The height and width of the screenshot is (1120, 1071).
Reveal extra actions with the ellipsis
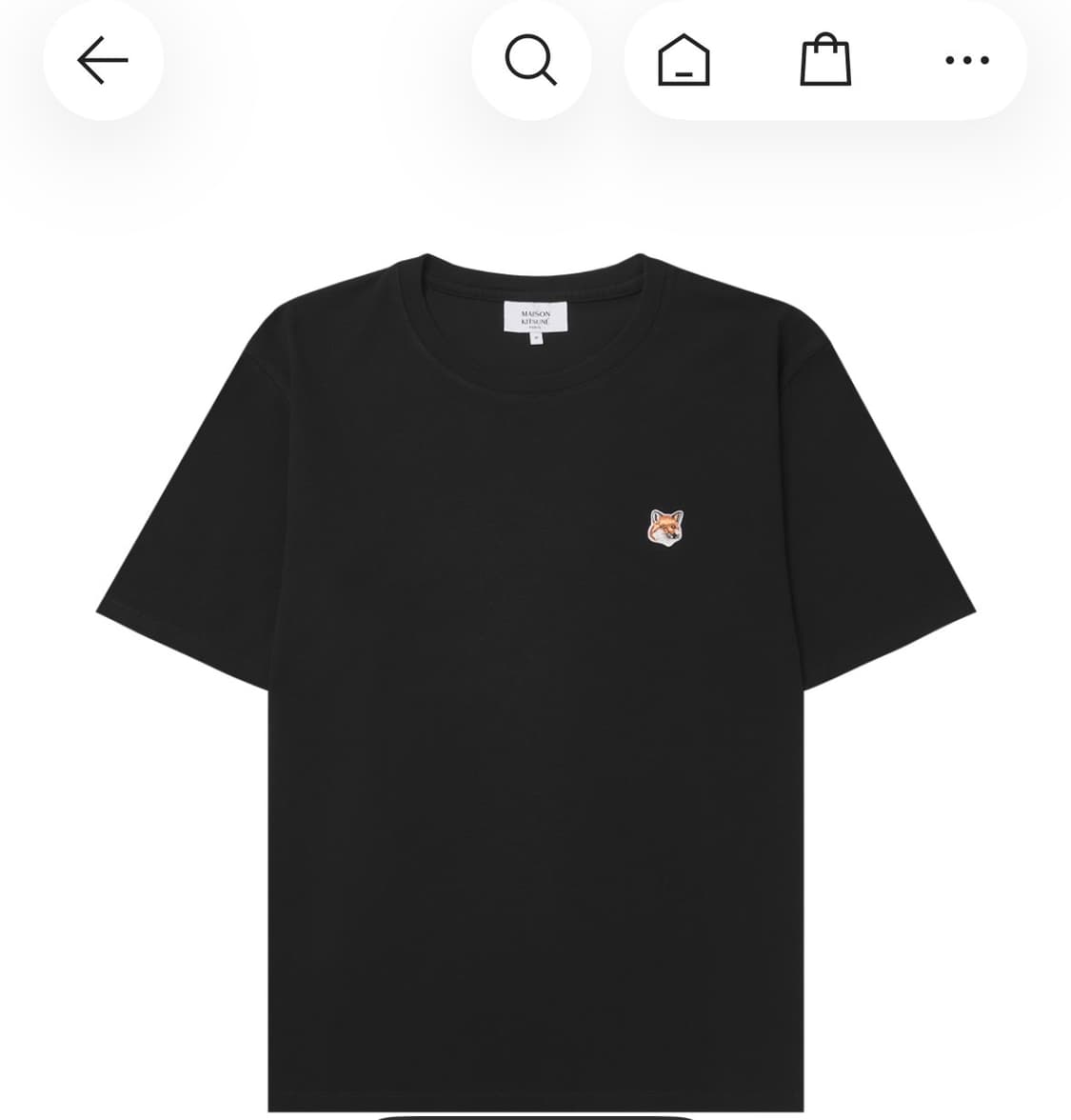coord(968,60)
